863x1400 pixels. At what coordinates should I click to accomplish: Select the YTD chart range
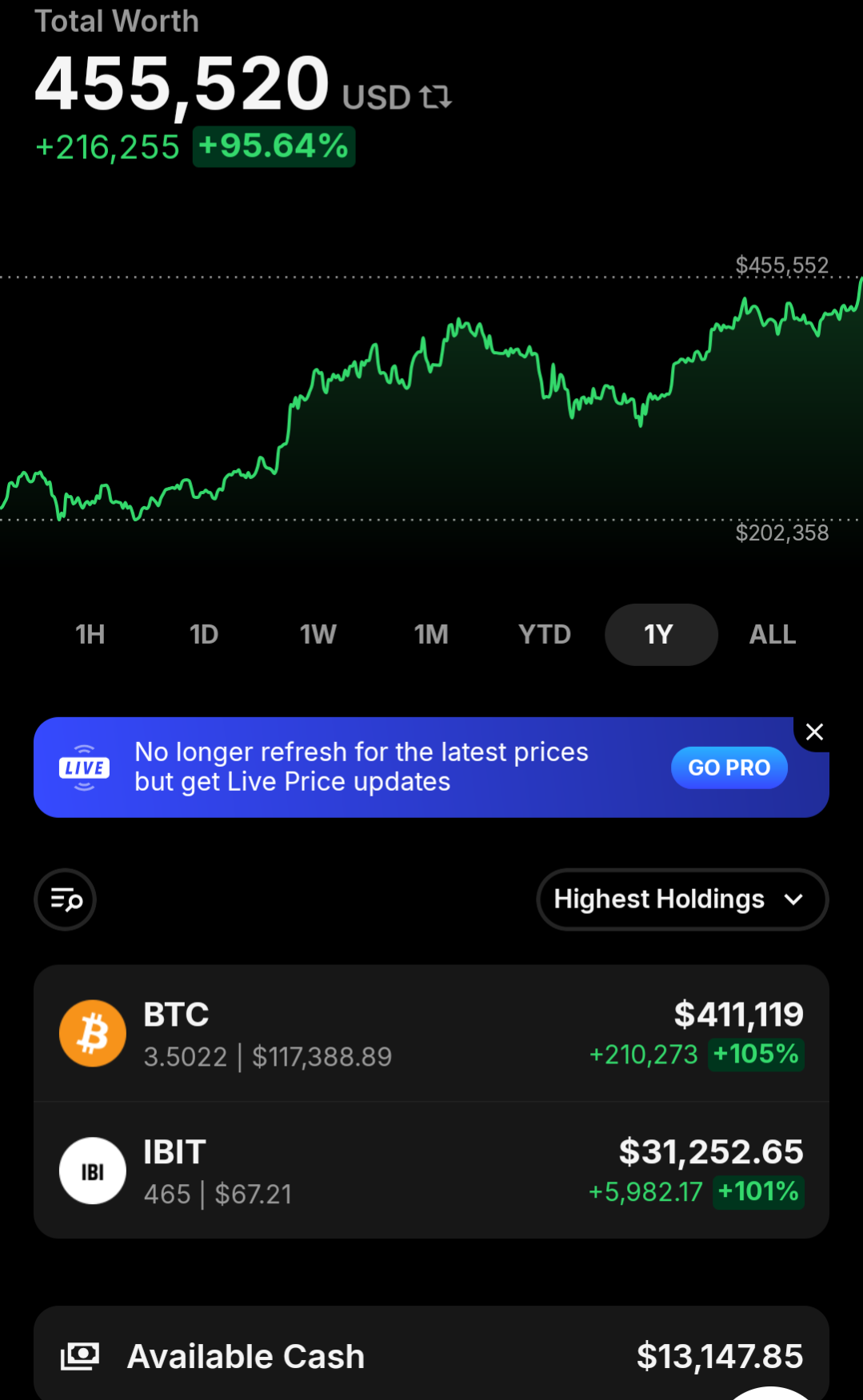[x=545, y=635]
